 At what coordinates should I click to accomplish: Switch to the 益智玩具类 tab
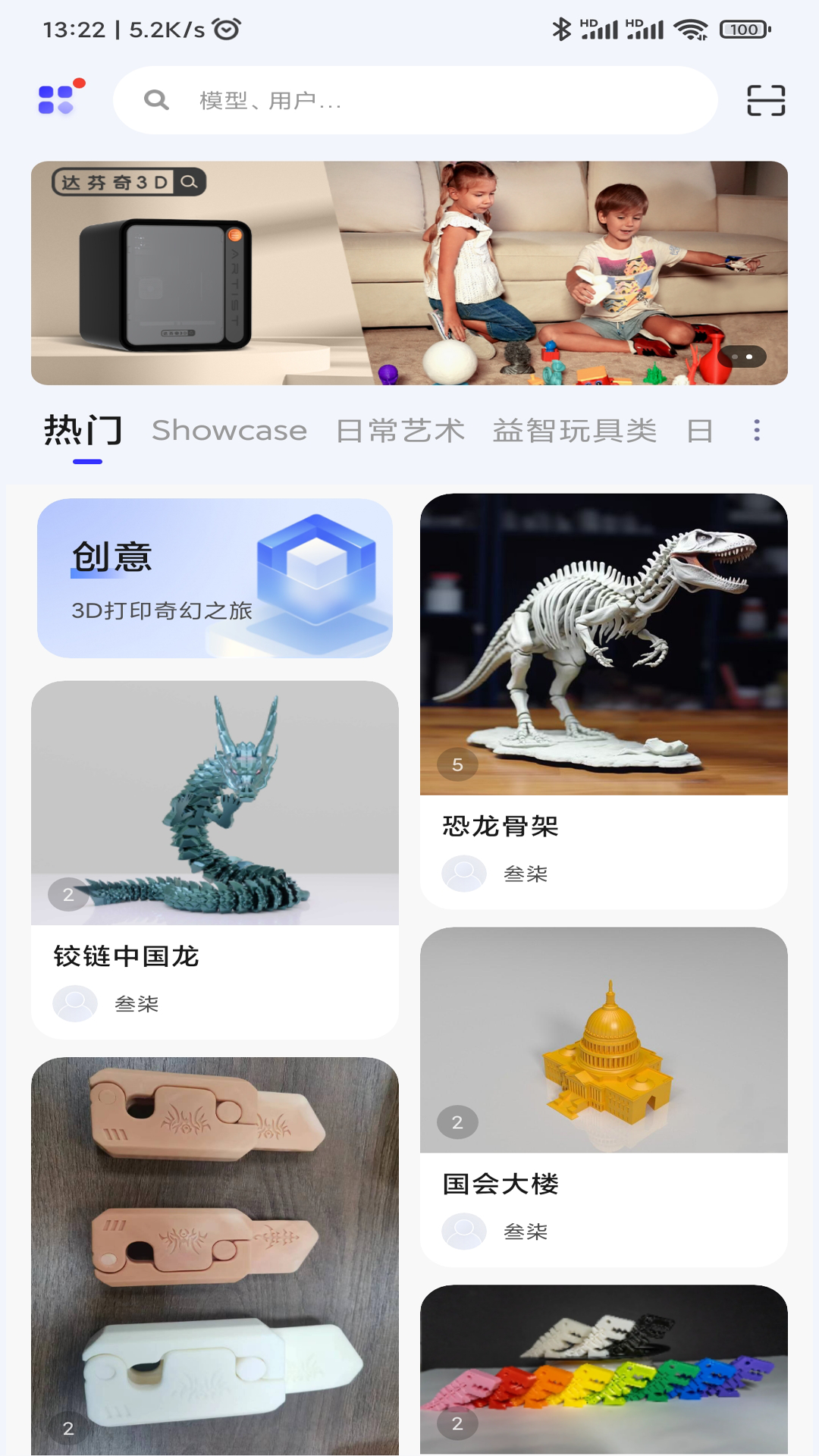[574, 431]
